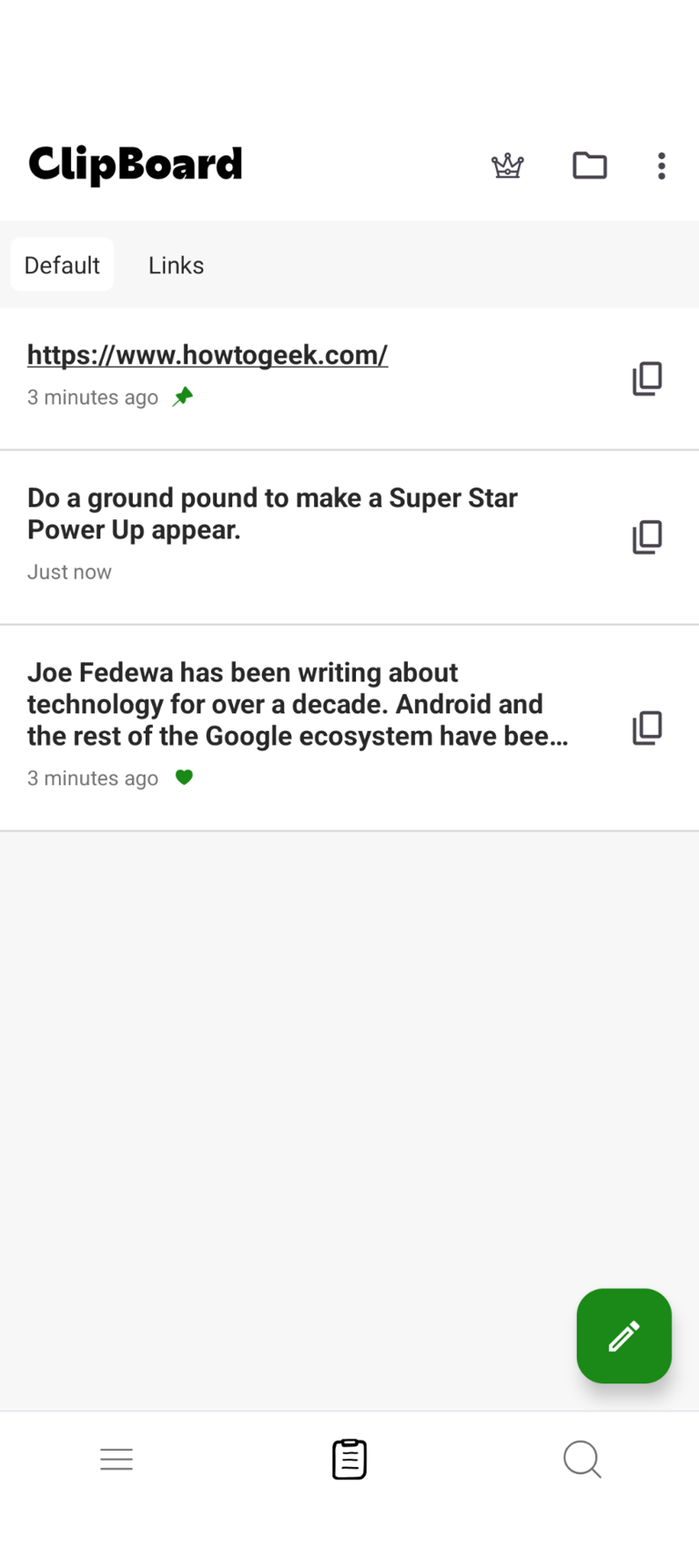Copy the Joe Fedewa text clip

click(647, 728)
